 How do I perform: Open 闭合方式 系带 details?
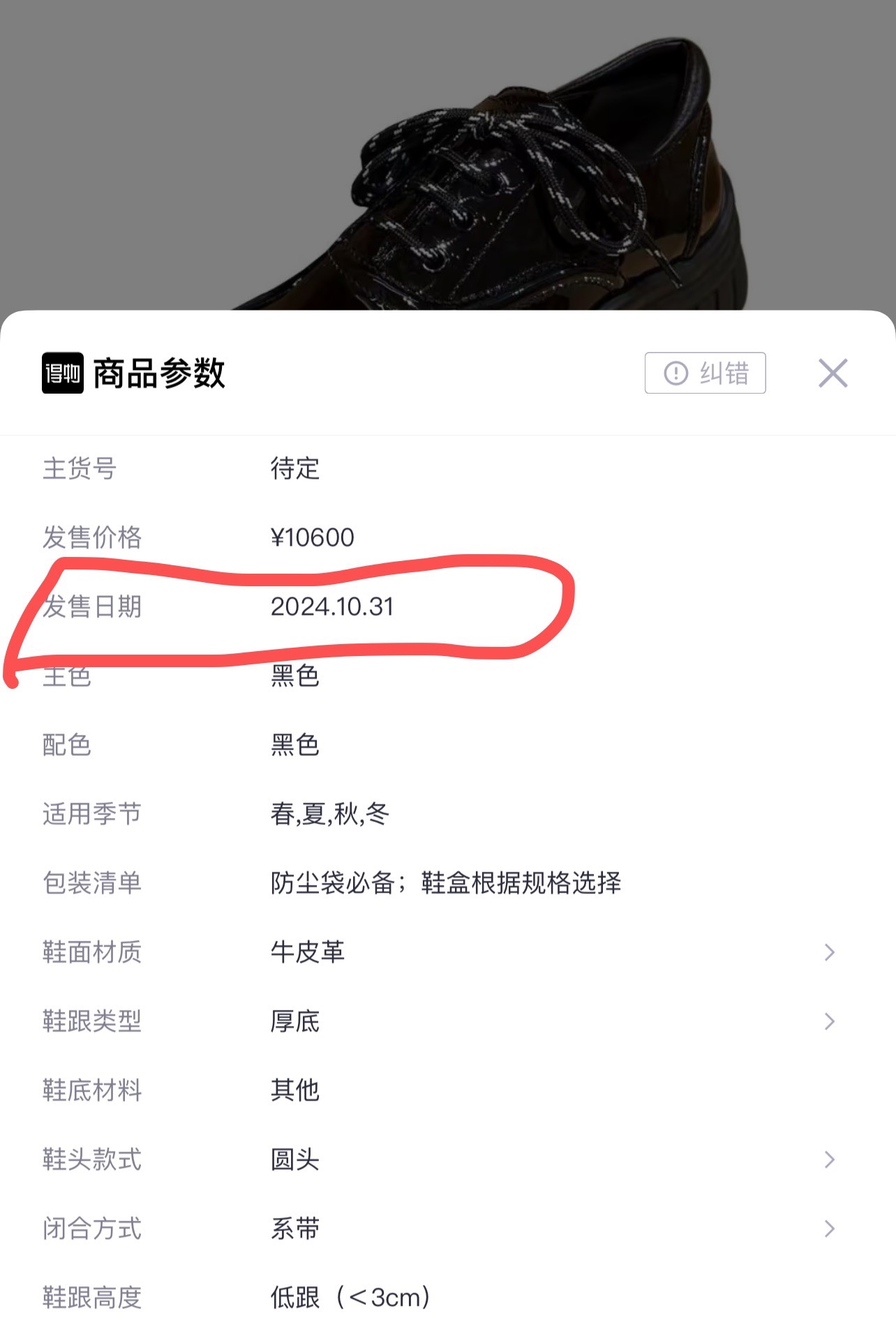click(x=829, y=1229)
